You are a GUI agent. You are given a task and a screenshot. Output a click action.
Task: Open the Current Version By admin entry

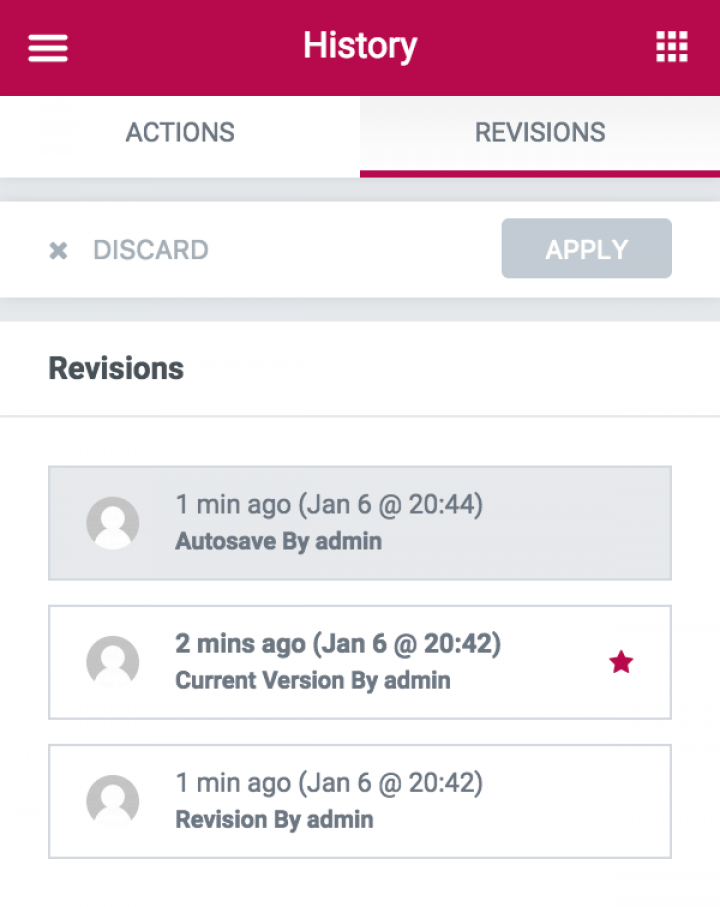(x=359, y=662)
